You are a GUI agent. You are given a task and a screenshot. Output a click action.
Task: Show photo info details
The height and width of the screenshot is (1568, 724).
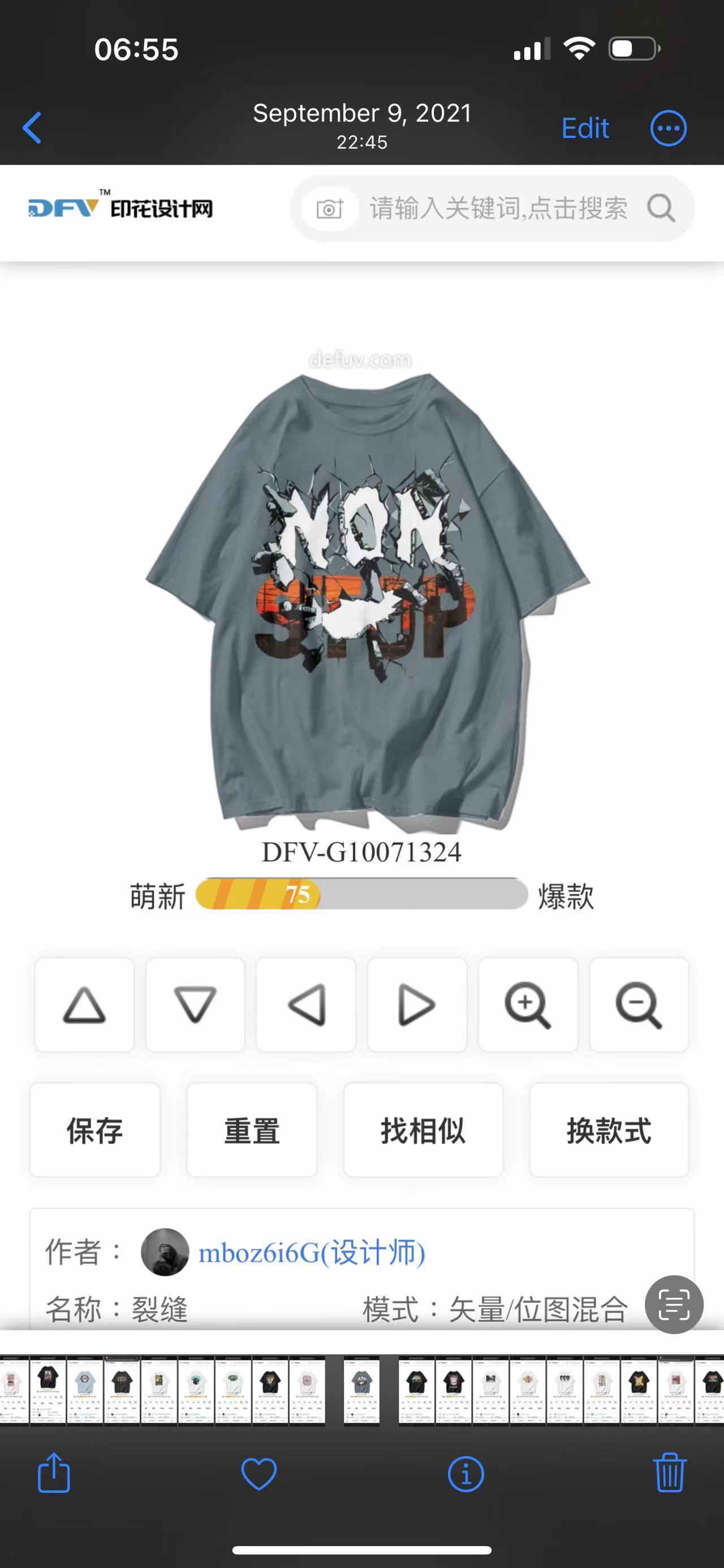(466, 1474)
